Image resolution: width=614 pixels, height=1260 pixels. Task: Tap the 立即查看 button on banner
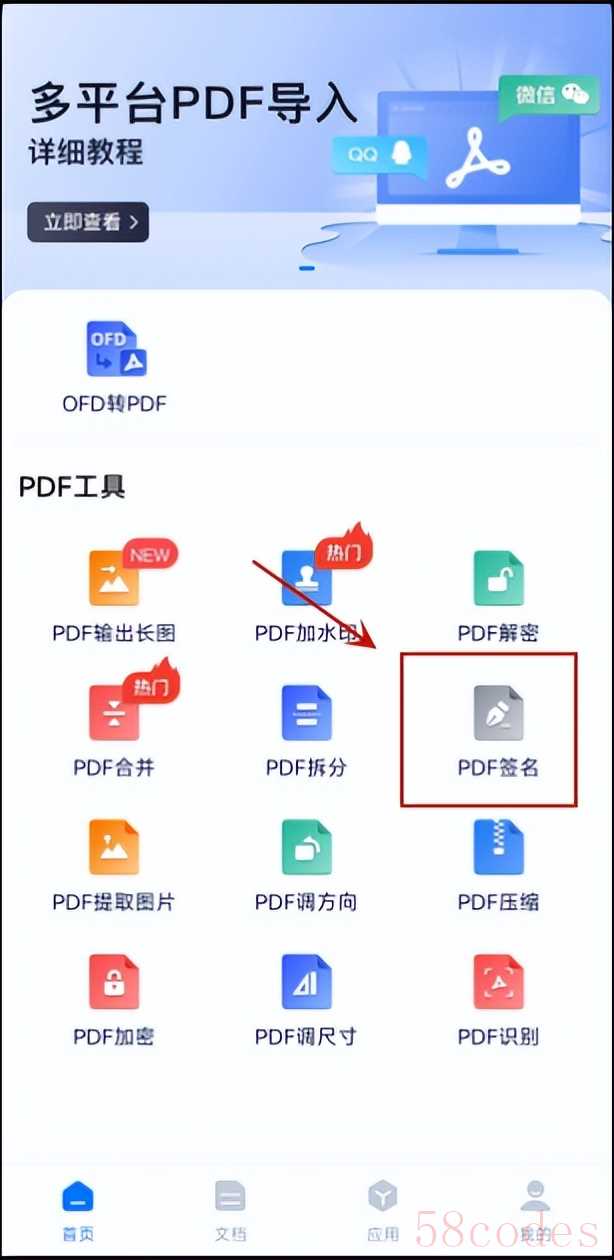(88, 221)
